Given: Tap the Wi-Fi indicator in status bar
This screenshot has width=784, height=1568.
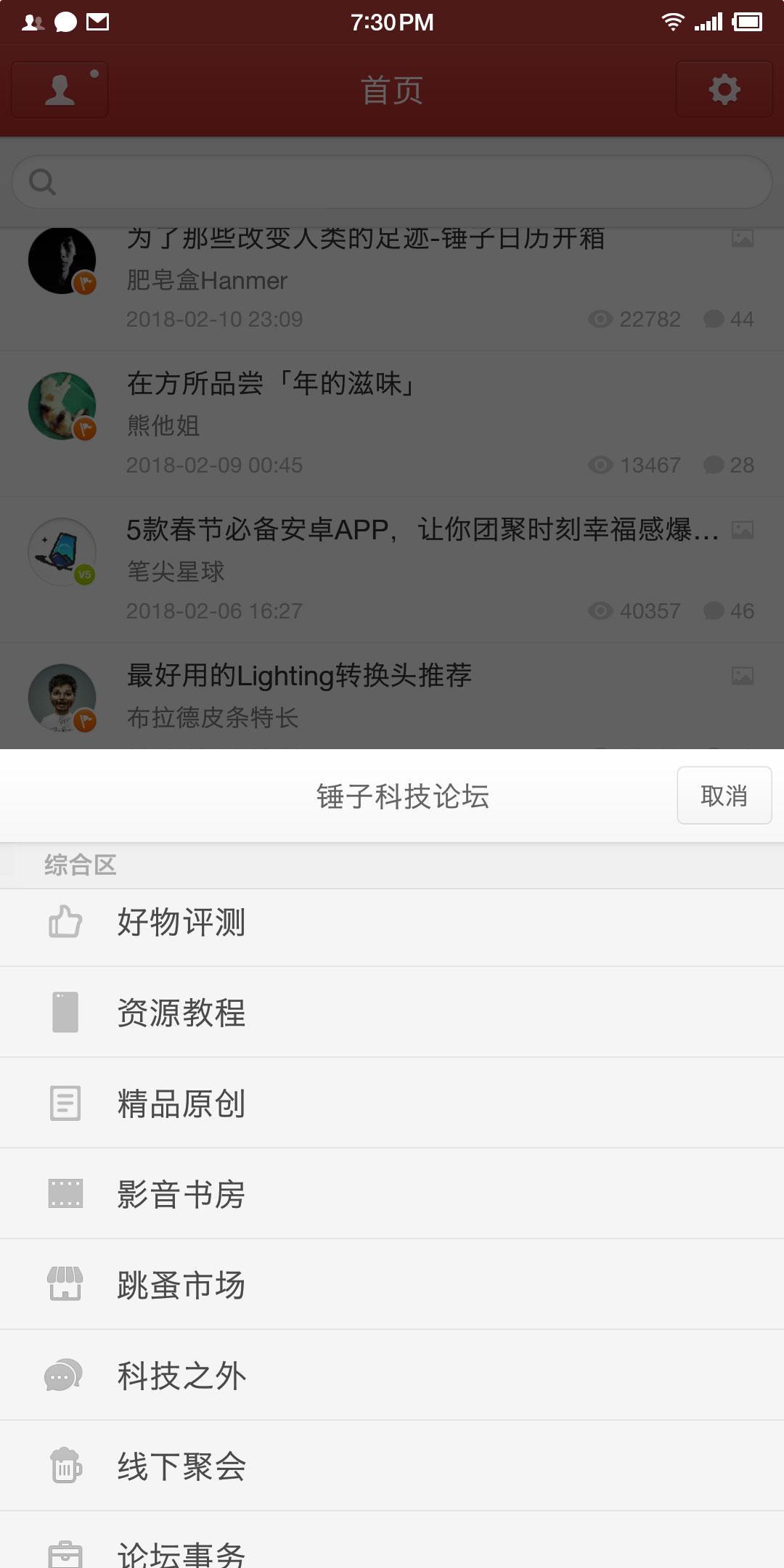Looking at the screenshot, I should pos(671,22).
